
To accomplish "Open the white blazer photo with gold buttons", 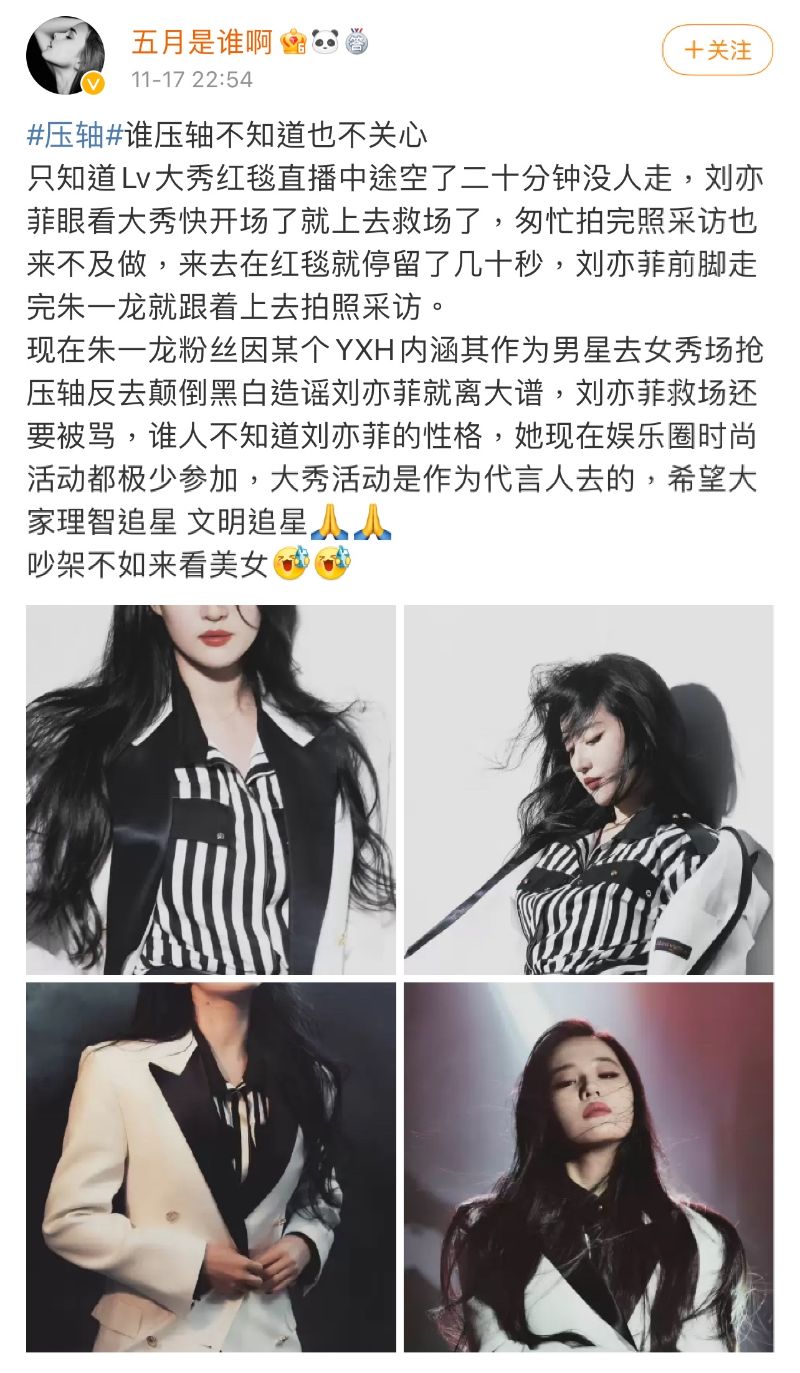I will coord(211,1166).
